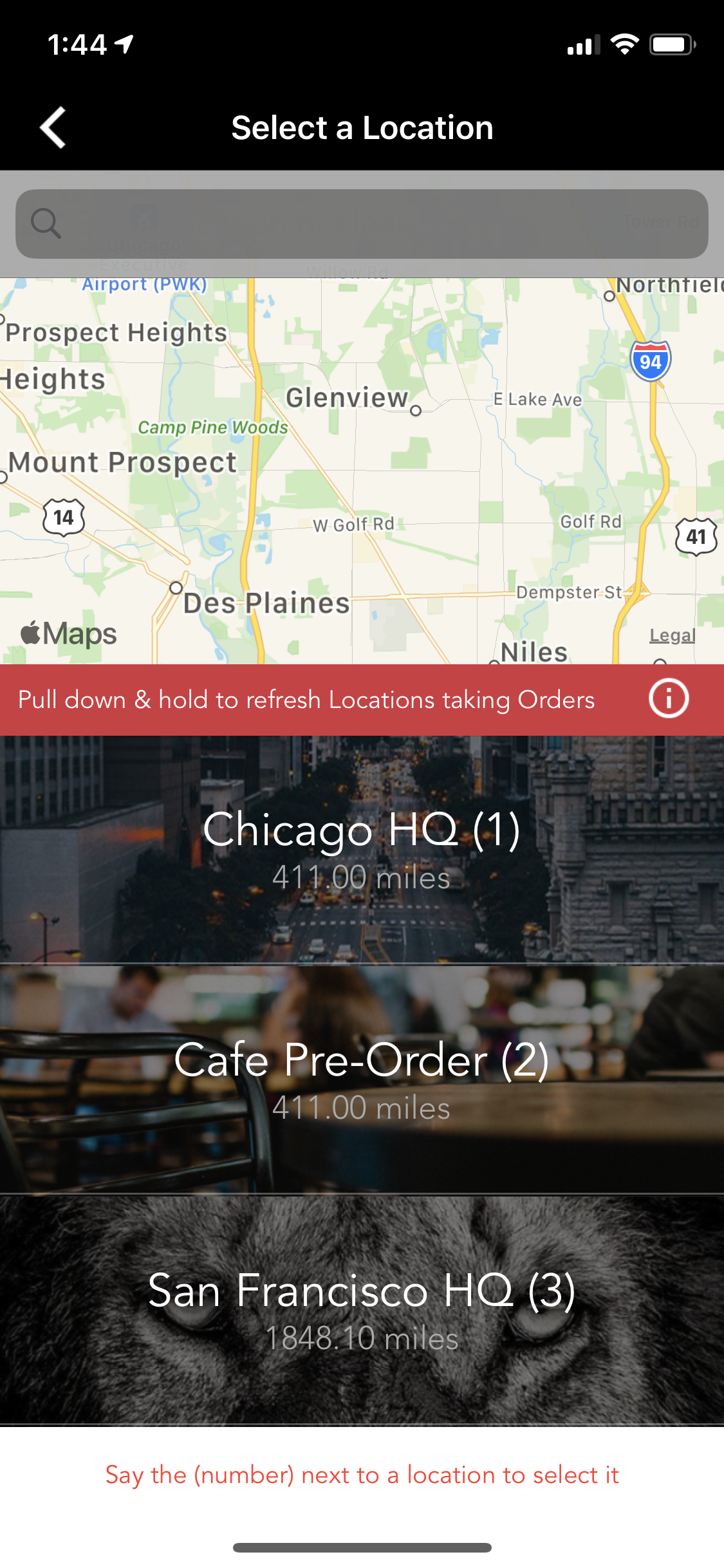Open the Legal link on the map
The width and height of the screenshot is (724, 1568).
(672, 635)
